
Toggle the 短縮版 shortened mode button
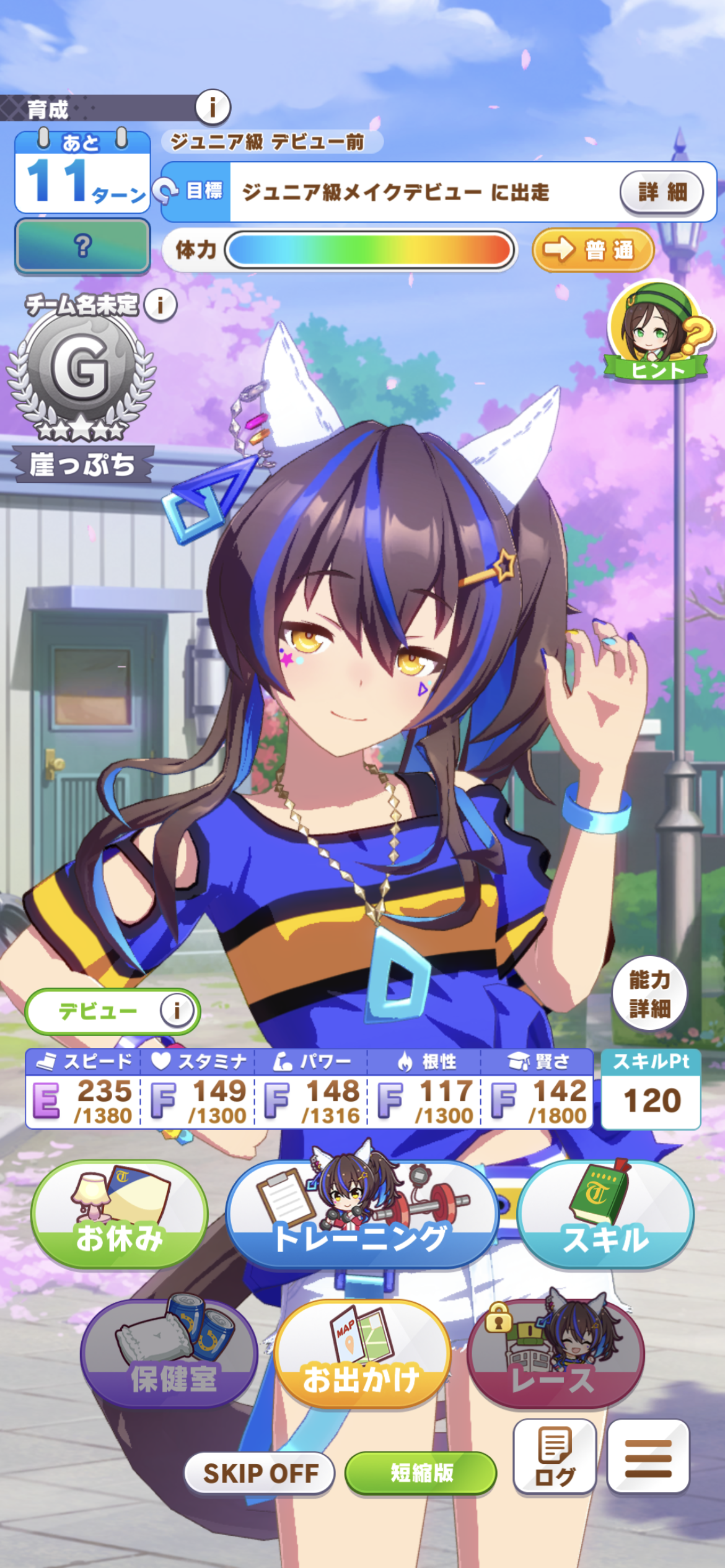[x=421, y=1473]
